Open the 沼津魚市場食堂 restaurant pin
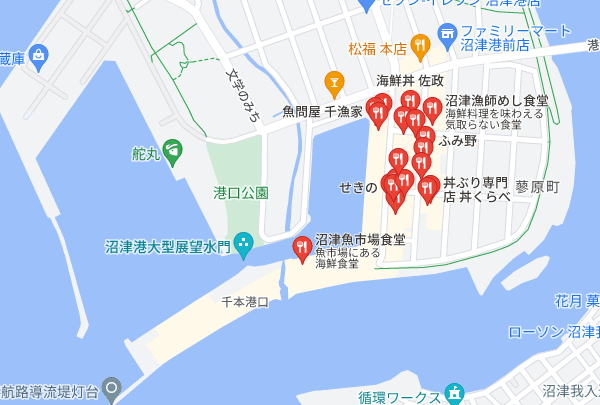600x405 pixels. coord(301,247)
